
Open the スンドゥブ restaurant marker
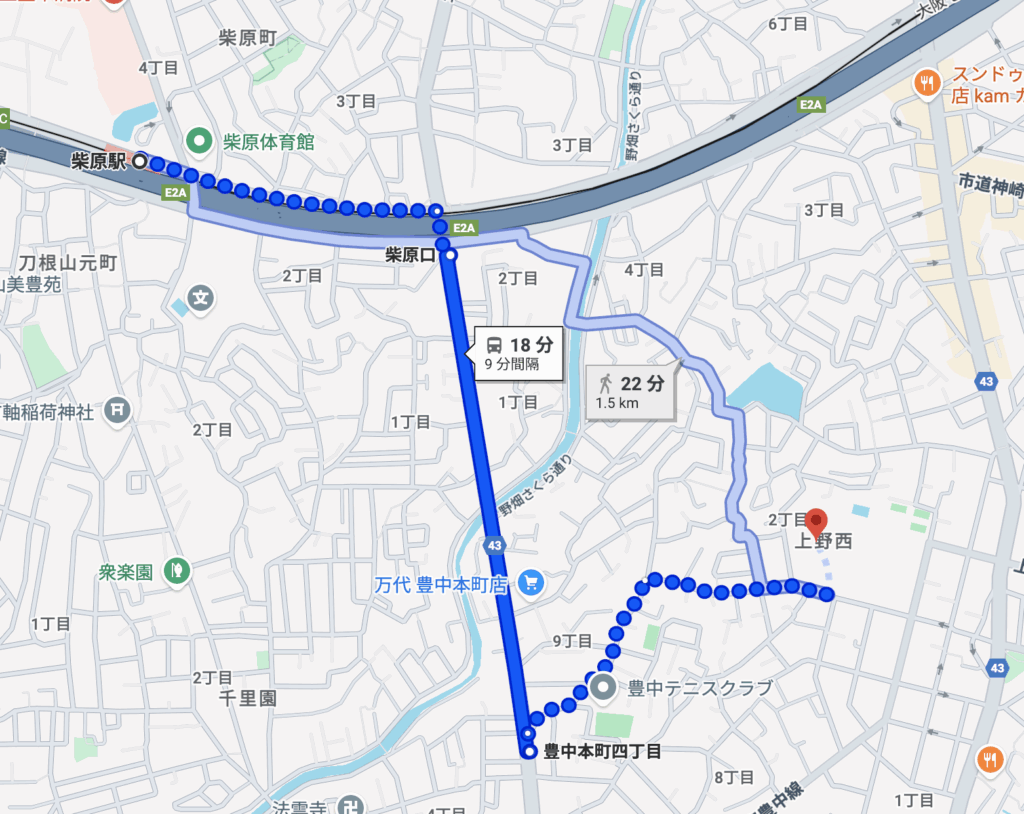click(928, 85)
